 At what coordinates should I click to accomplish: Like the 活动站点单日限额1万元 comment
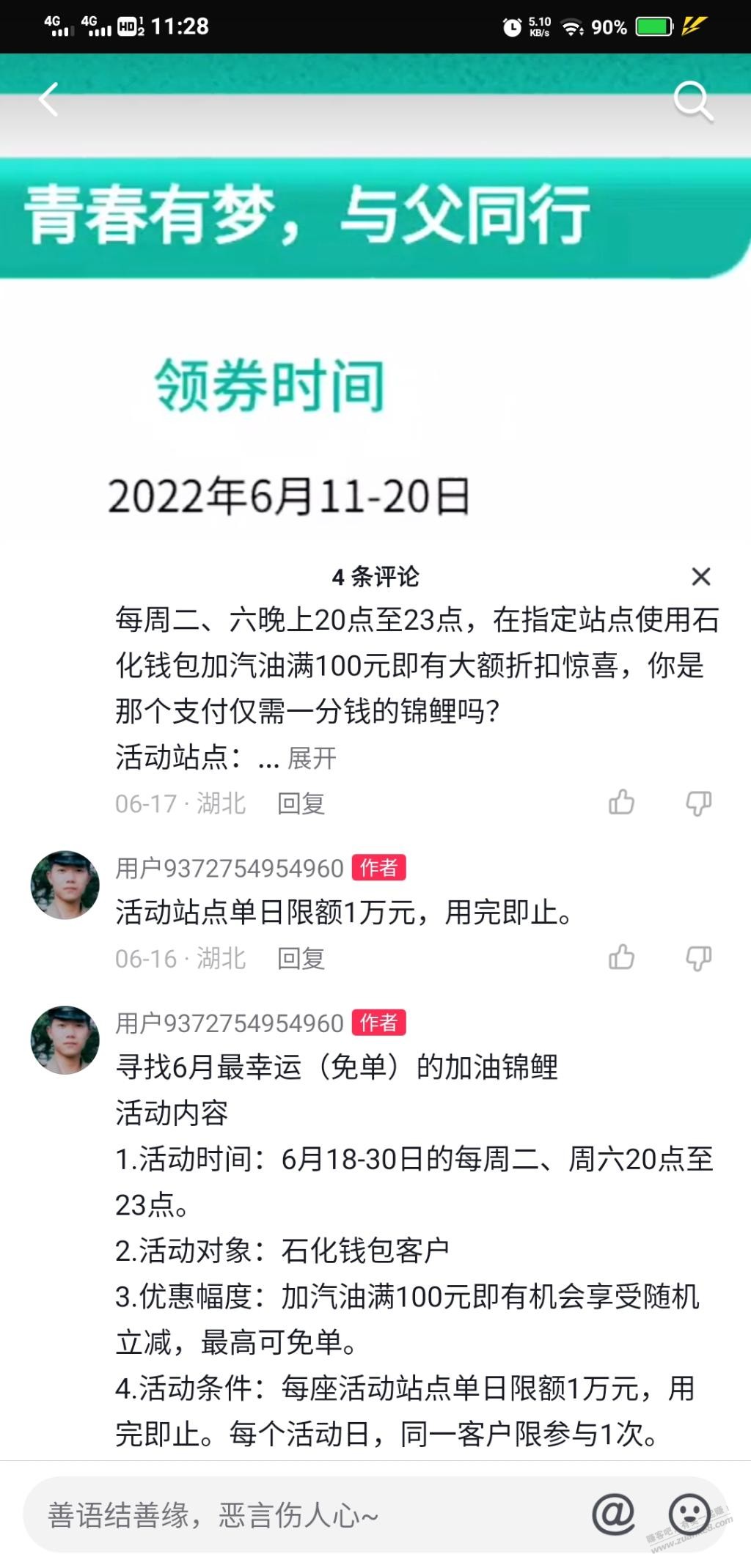[x=622, y=957]
